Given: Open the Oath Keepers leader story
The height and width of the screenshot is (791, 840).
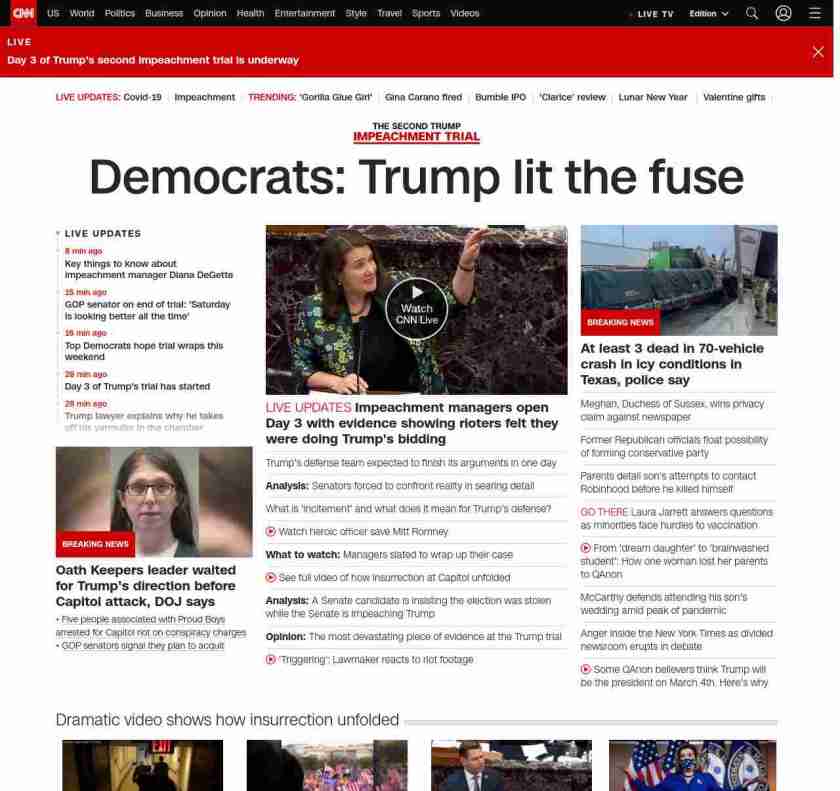Looking at the screenshot, I should [145, 585].
